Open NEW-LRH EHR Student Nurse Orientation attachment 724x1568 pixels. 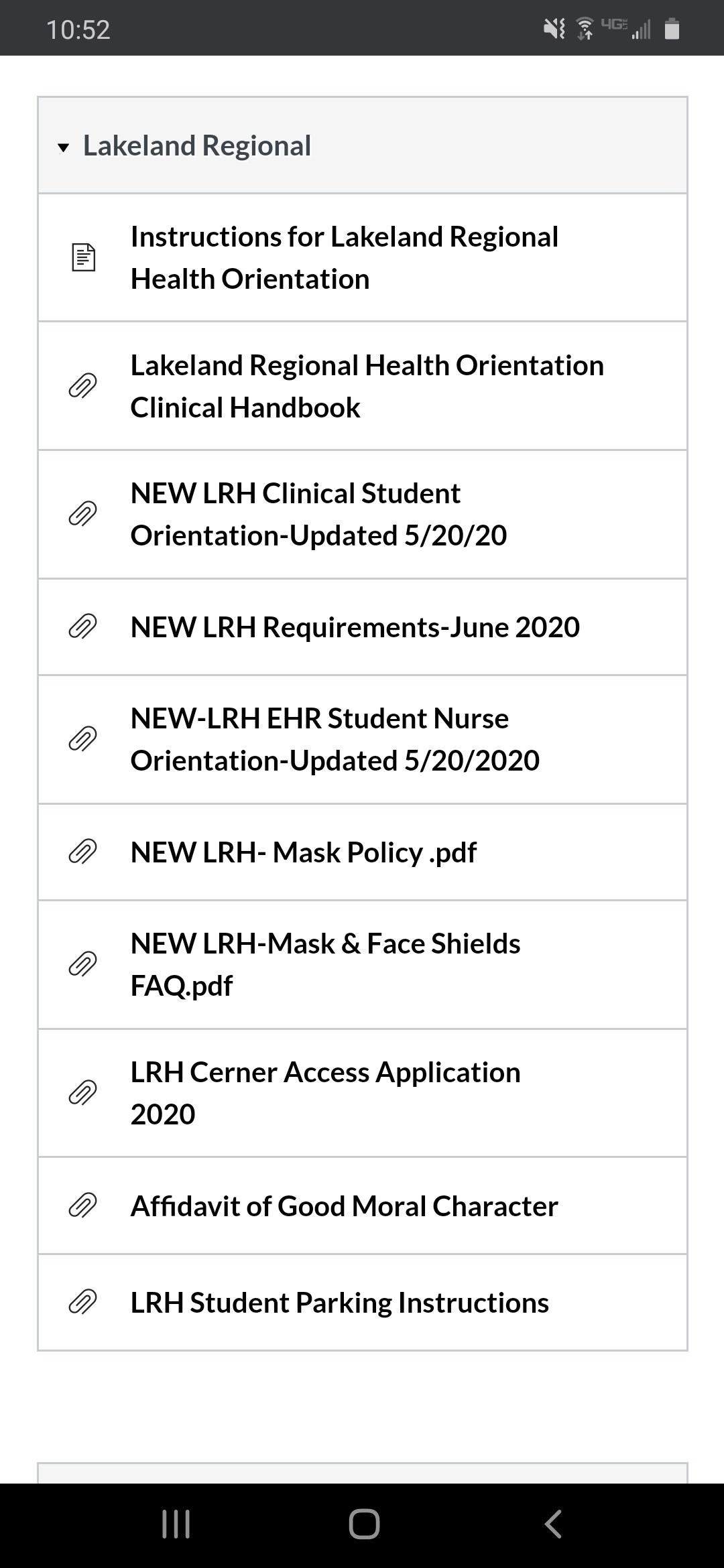(363, 740)
